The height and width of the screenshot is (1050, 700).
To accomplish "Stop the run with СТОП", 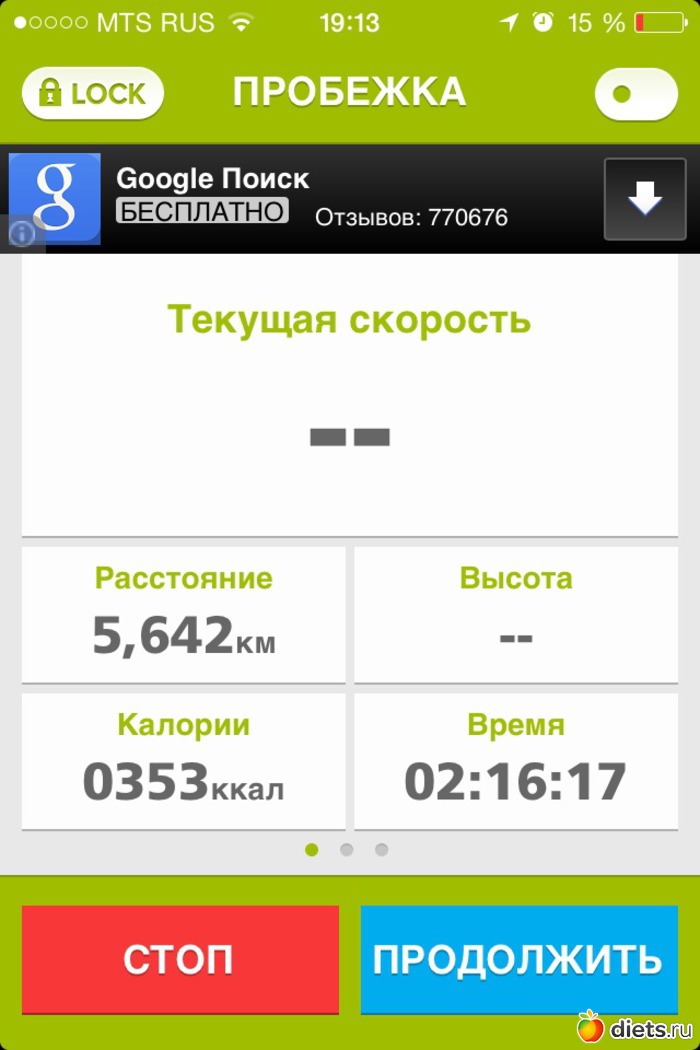I will click(180, 960).
